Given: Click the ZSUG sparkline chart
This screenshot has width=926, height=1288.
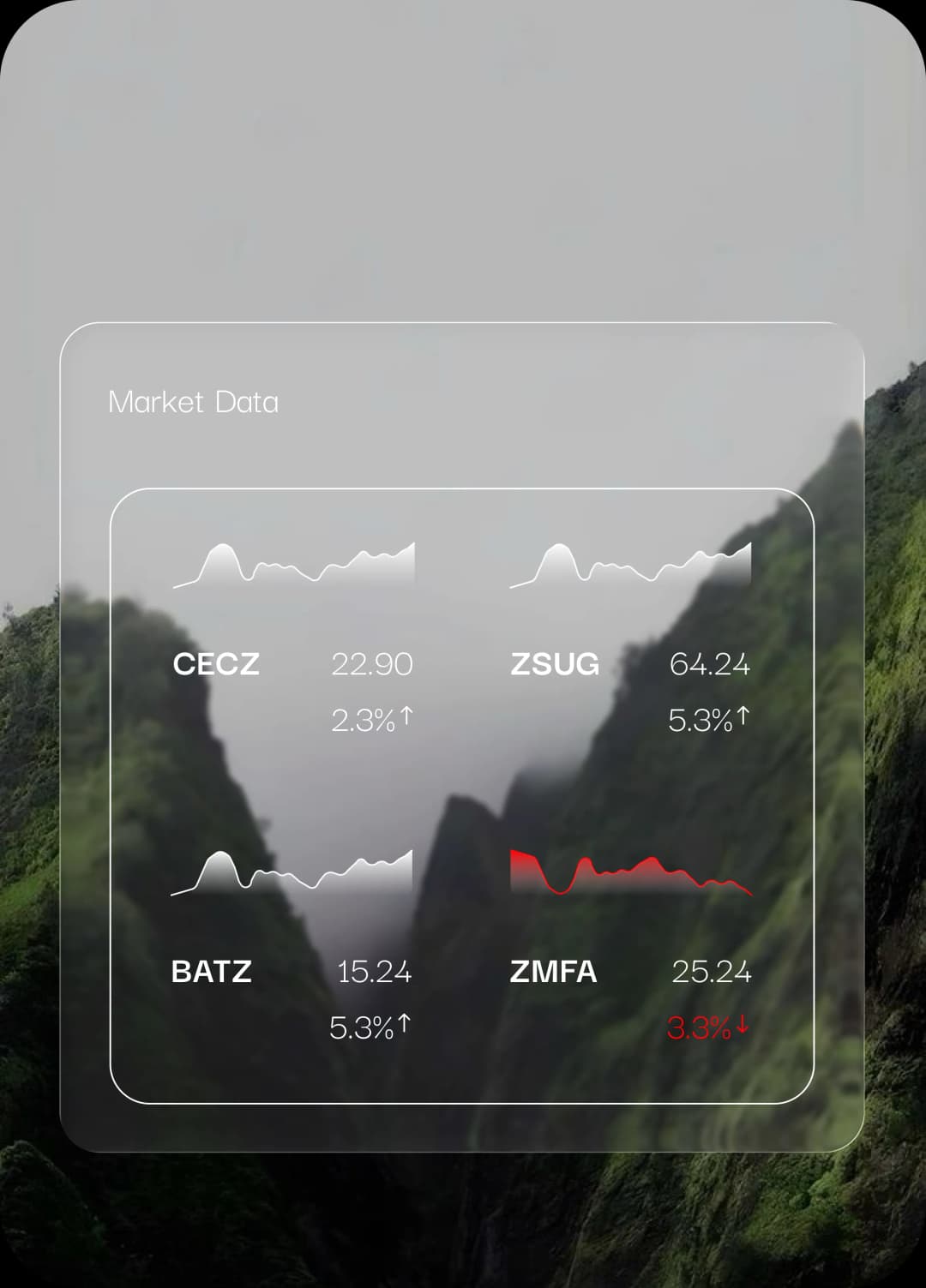Looking at the screenshot, I should pyautogui.click(x=630, y=566).
